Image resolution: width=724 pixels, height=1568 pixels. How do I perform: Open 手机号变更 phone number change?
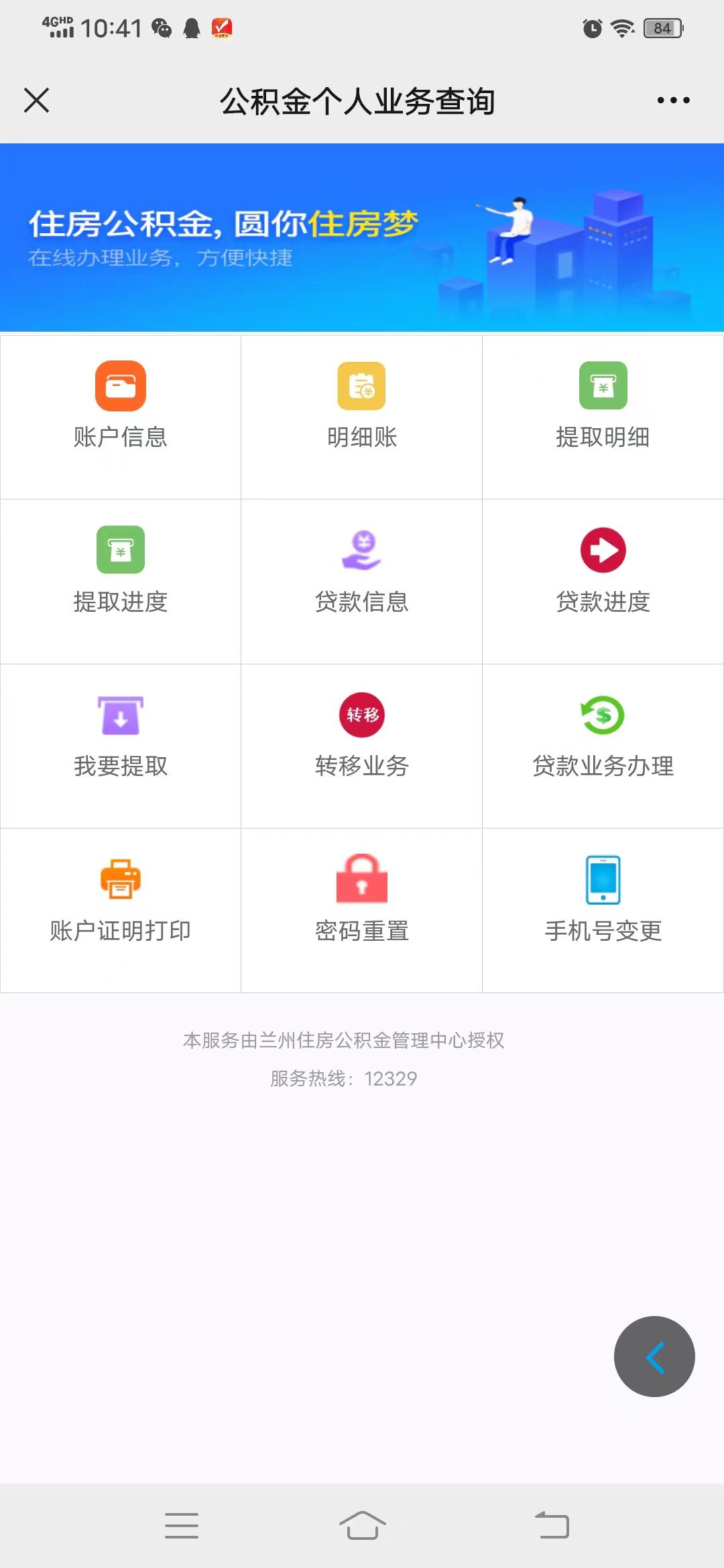click(x=602, y=901)
